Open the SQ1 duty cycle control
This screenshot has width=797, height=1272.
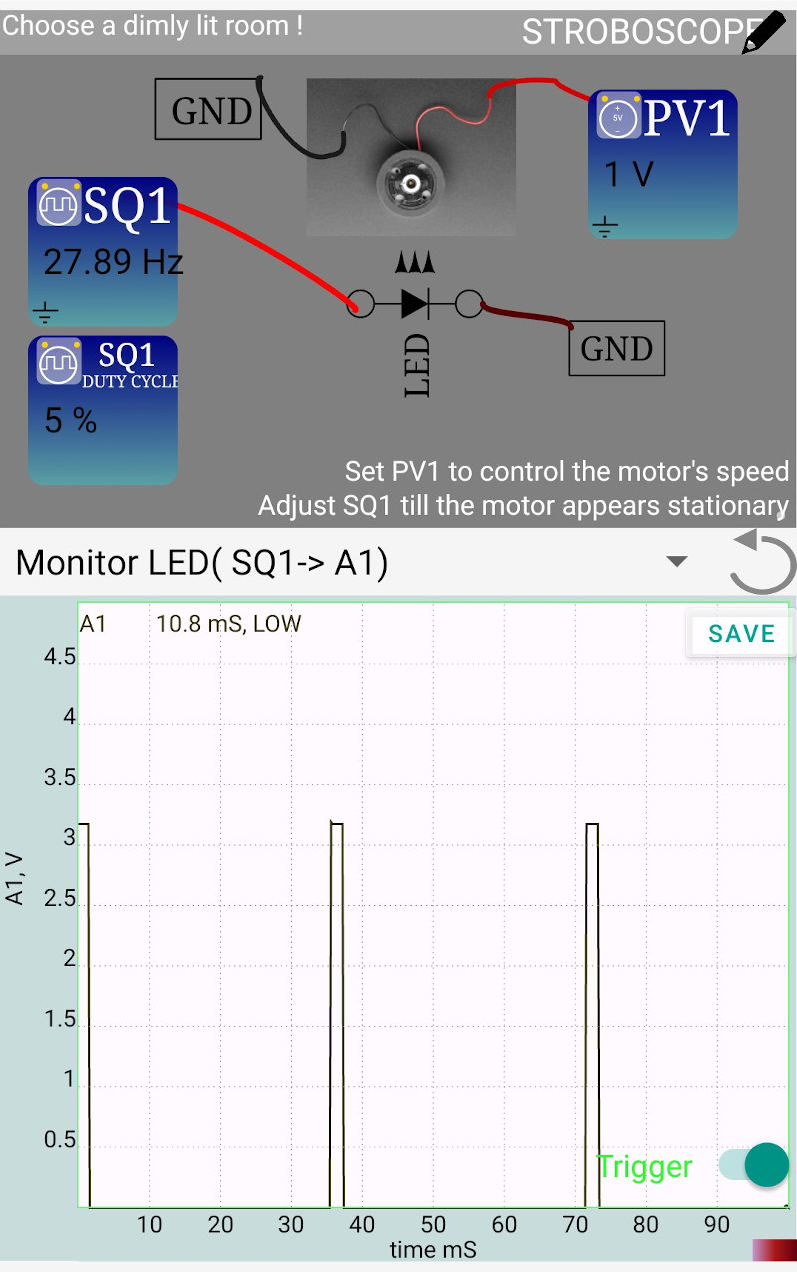103,410
